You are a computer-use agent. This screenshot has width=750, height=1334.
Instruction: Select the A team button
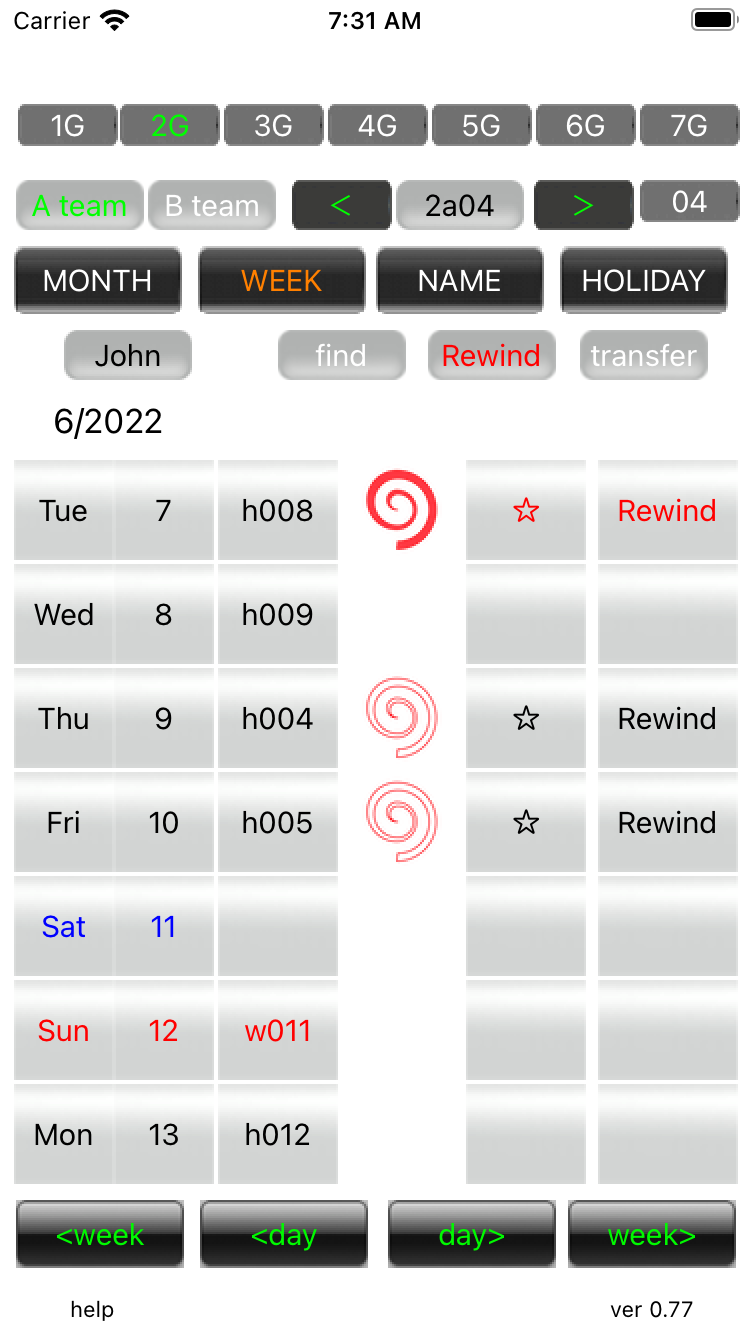[x=80, y=206]
